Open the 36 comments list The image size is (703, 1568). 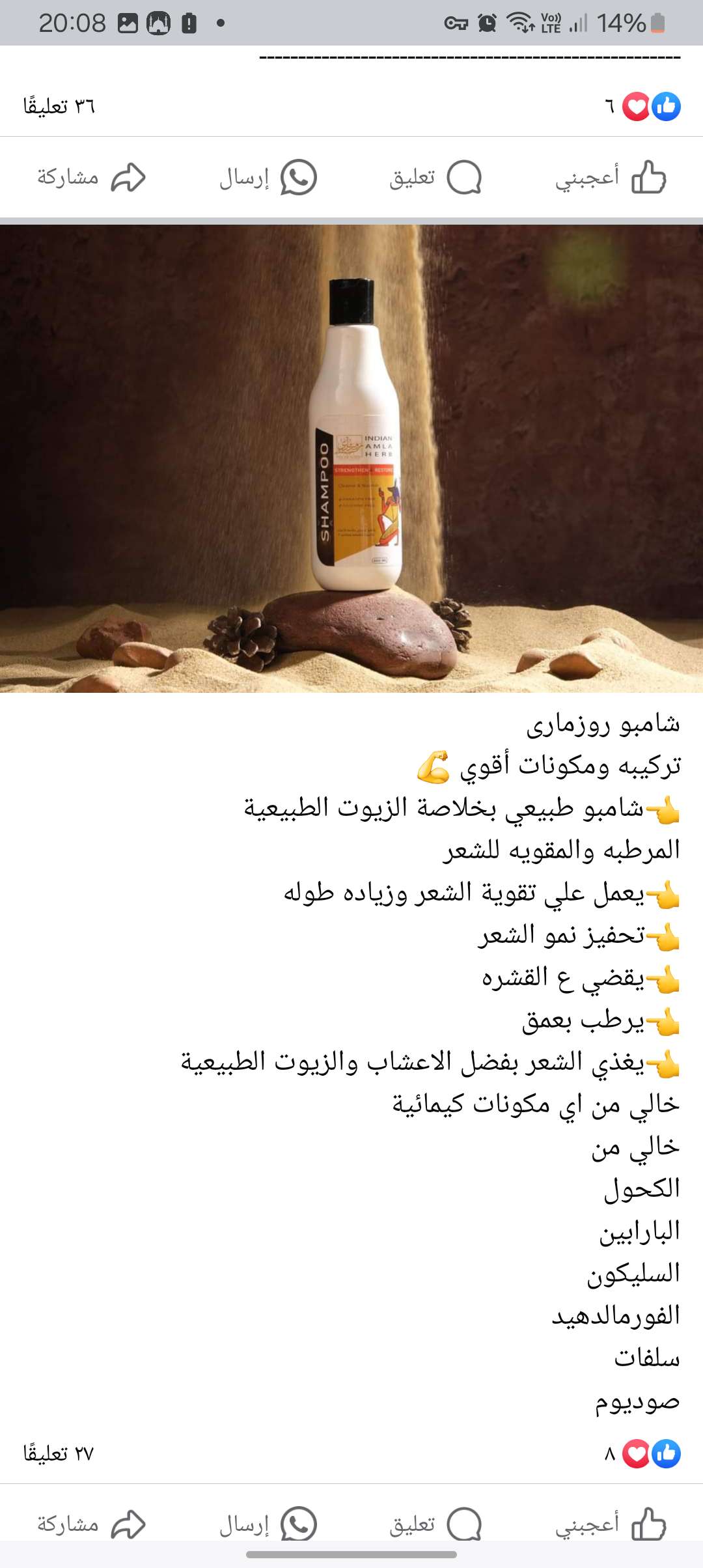click(x=59, y=106)
